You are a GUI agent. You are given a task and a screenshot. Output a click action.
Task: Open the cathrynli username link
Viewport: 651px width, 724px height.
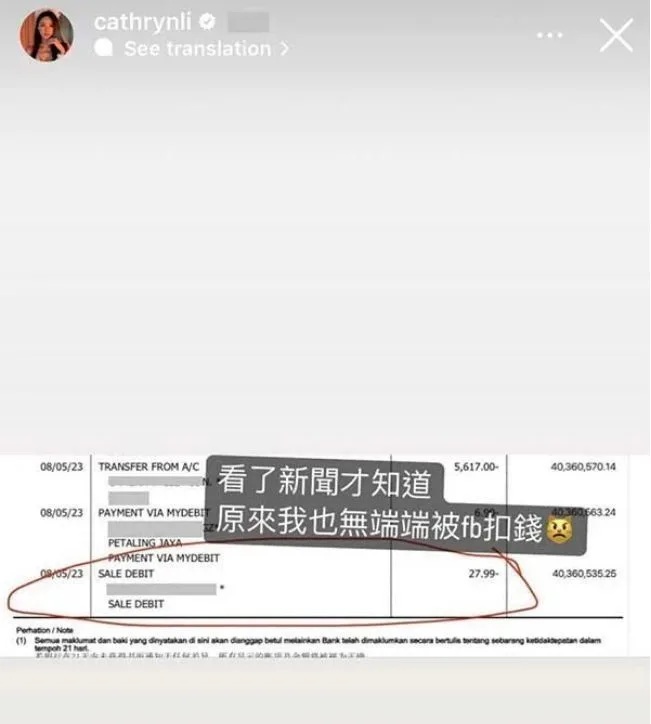tap(141, 21)
